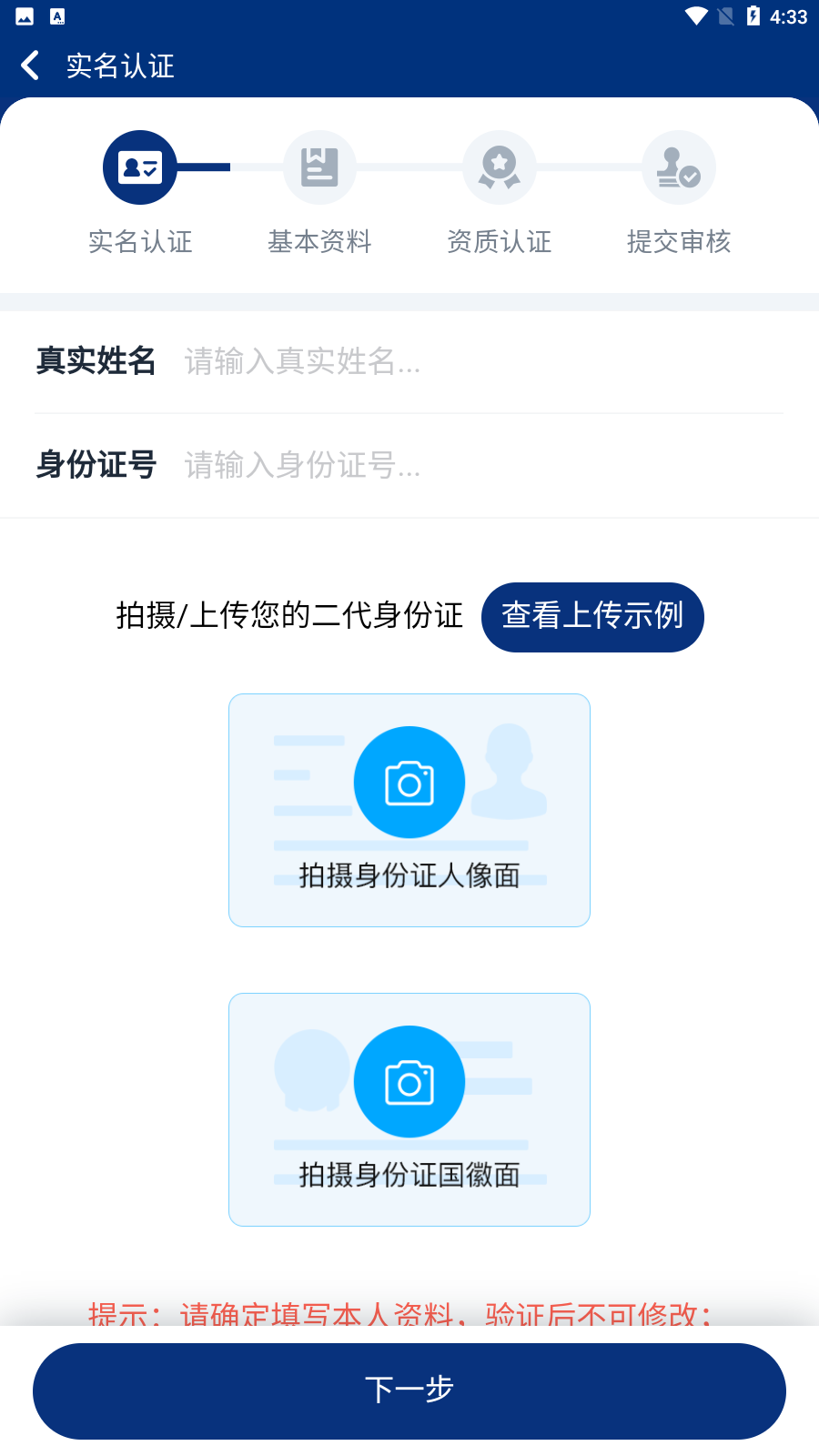
Task: Capture ID photo via 拍摄身份证人像面
Action: click(x=409, y=810)
